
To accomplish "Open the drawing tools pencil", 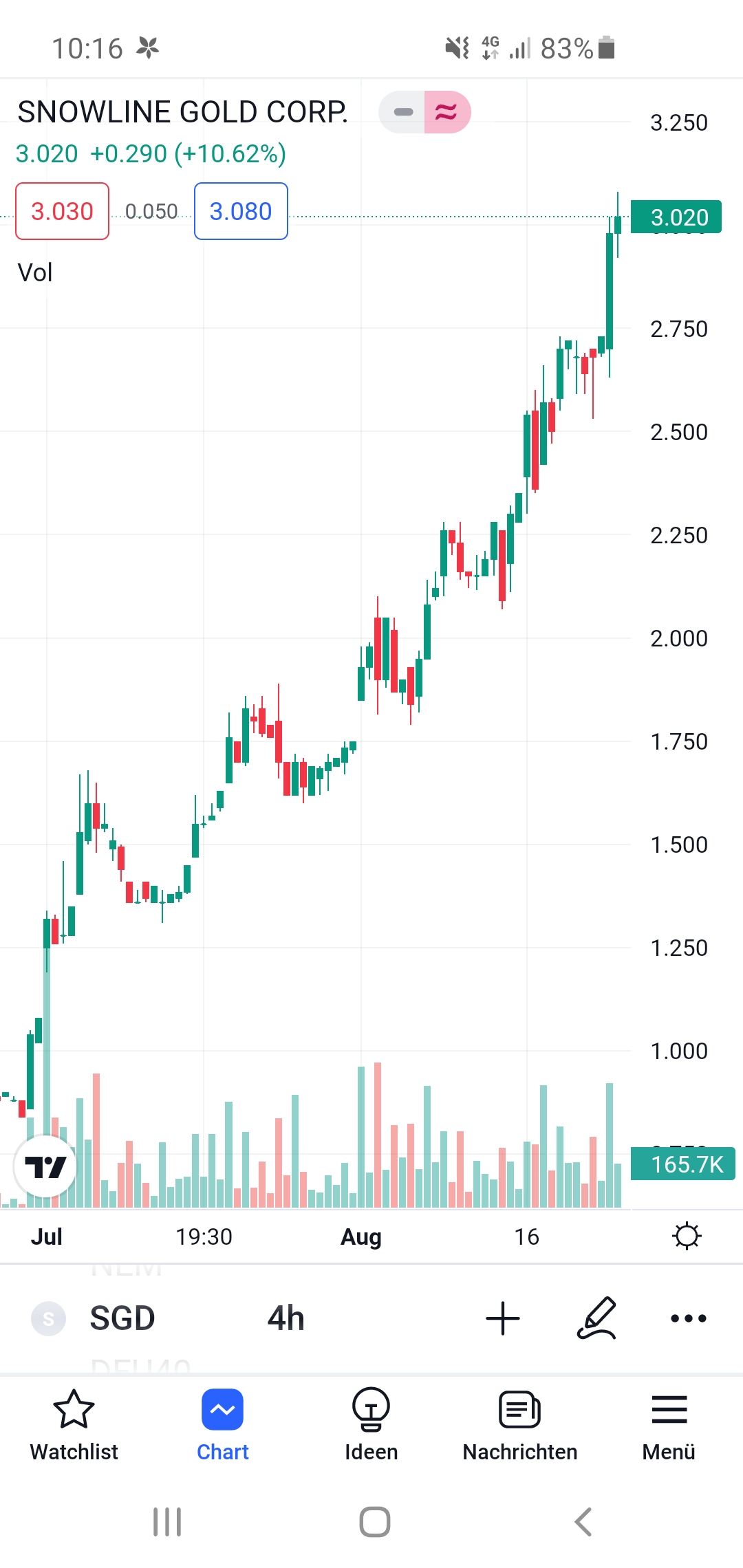I will click(596, 1318).
